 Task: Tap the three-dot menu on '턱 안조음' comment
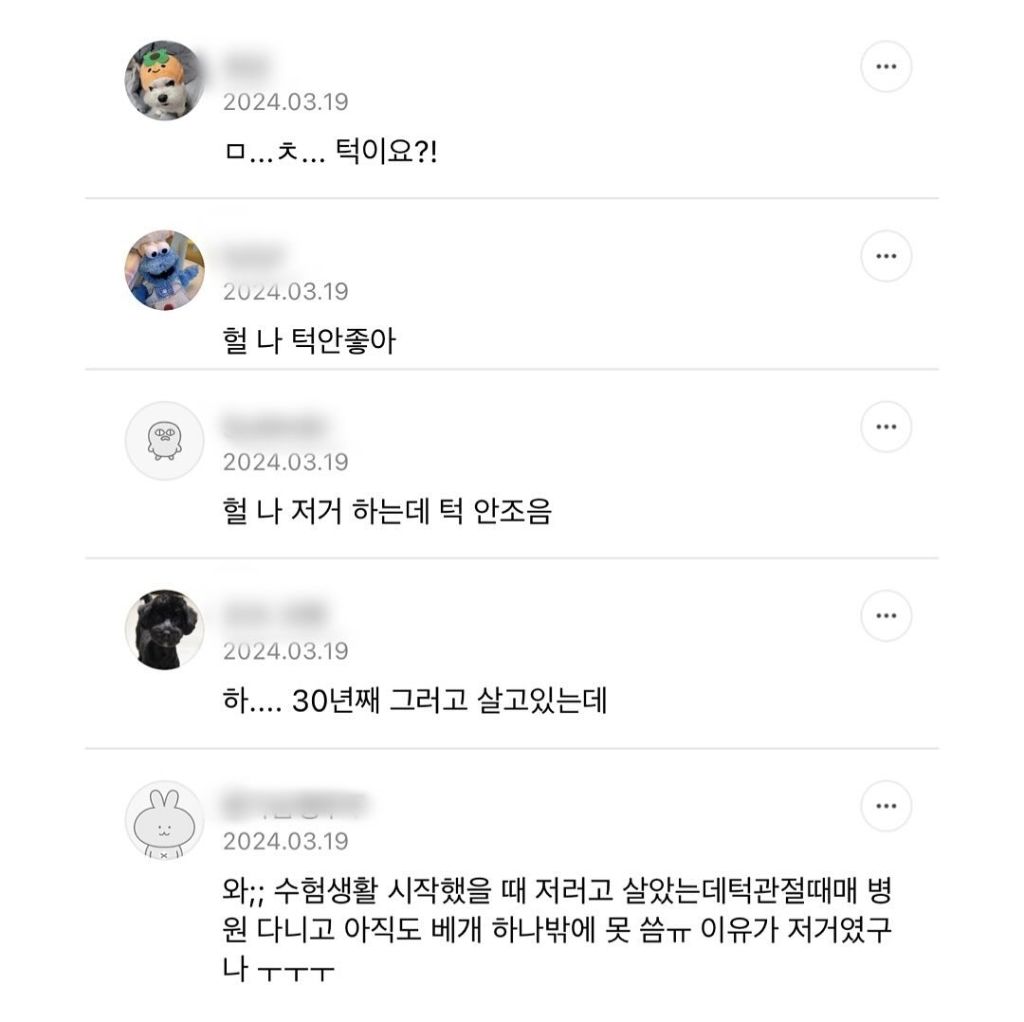click(x=885, y=426)
